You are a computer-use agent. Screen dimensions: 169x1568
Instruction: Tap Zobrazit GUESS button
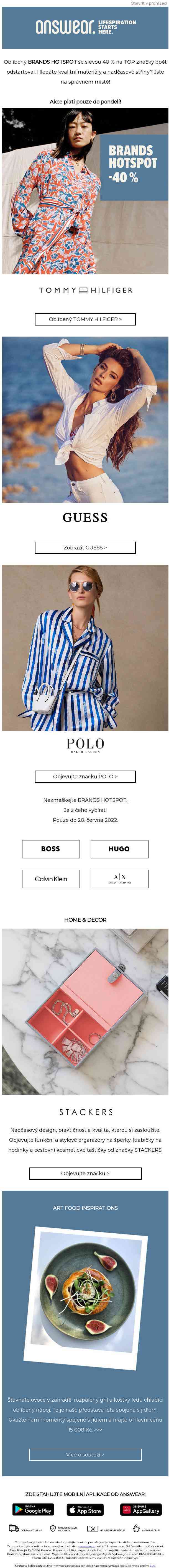pos(85,547)
